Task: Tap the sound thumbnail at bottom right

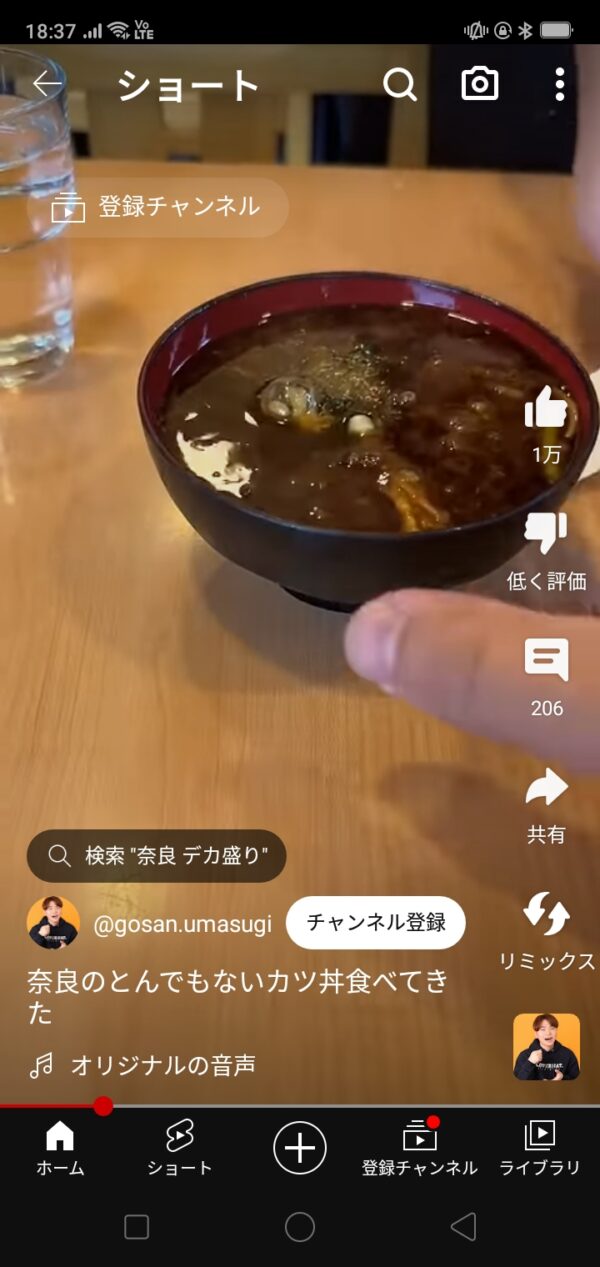Action: (546, 1047)
